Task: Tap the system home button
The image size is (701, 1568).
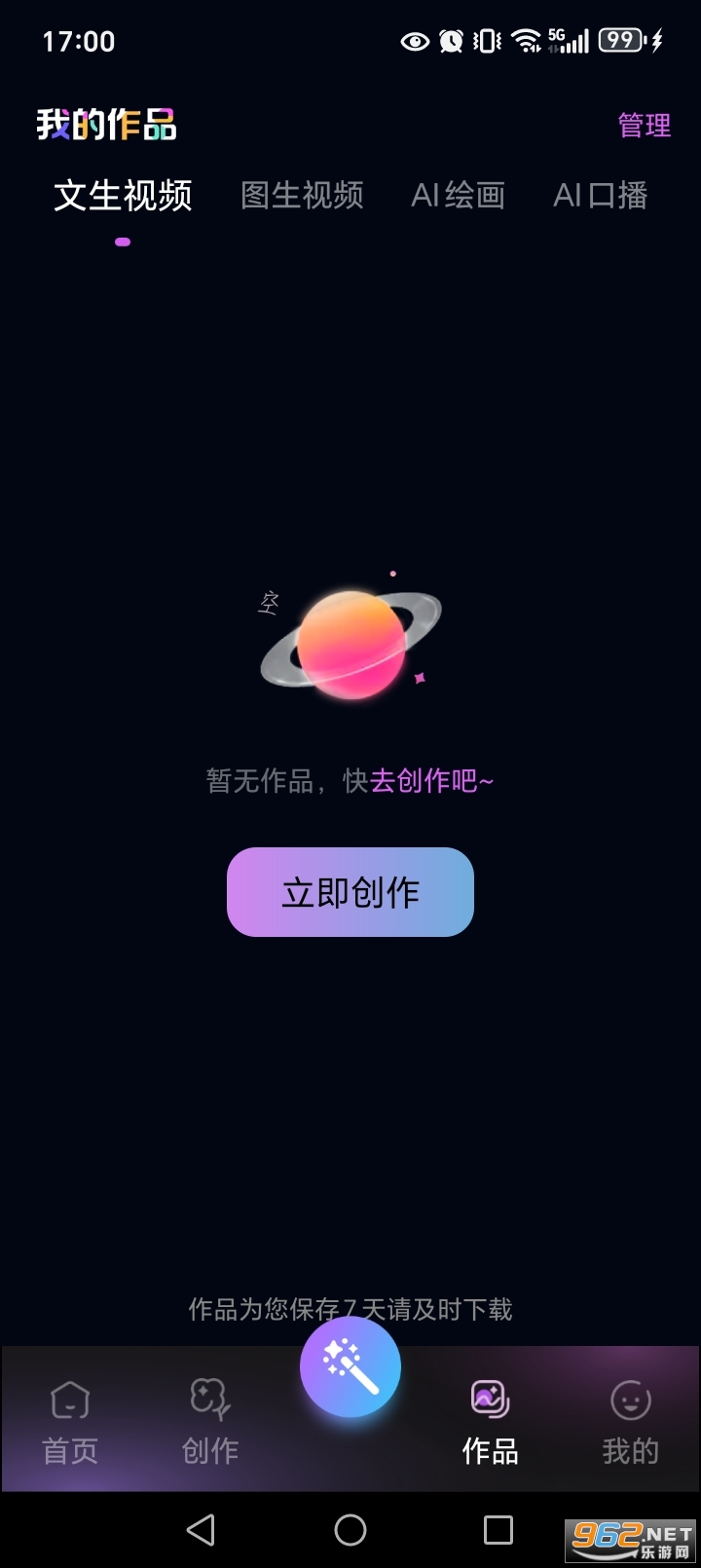Action: click(x=350, y=1530)
